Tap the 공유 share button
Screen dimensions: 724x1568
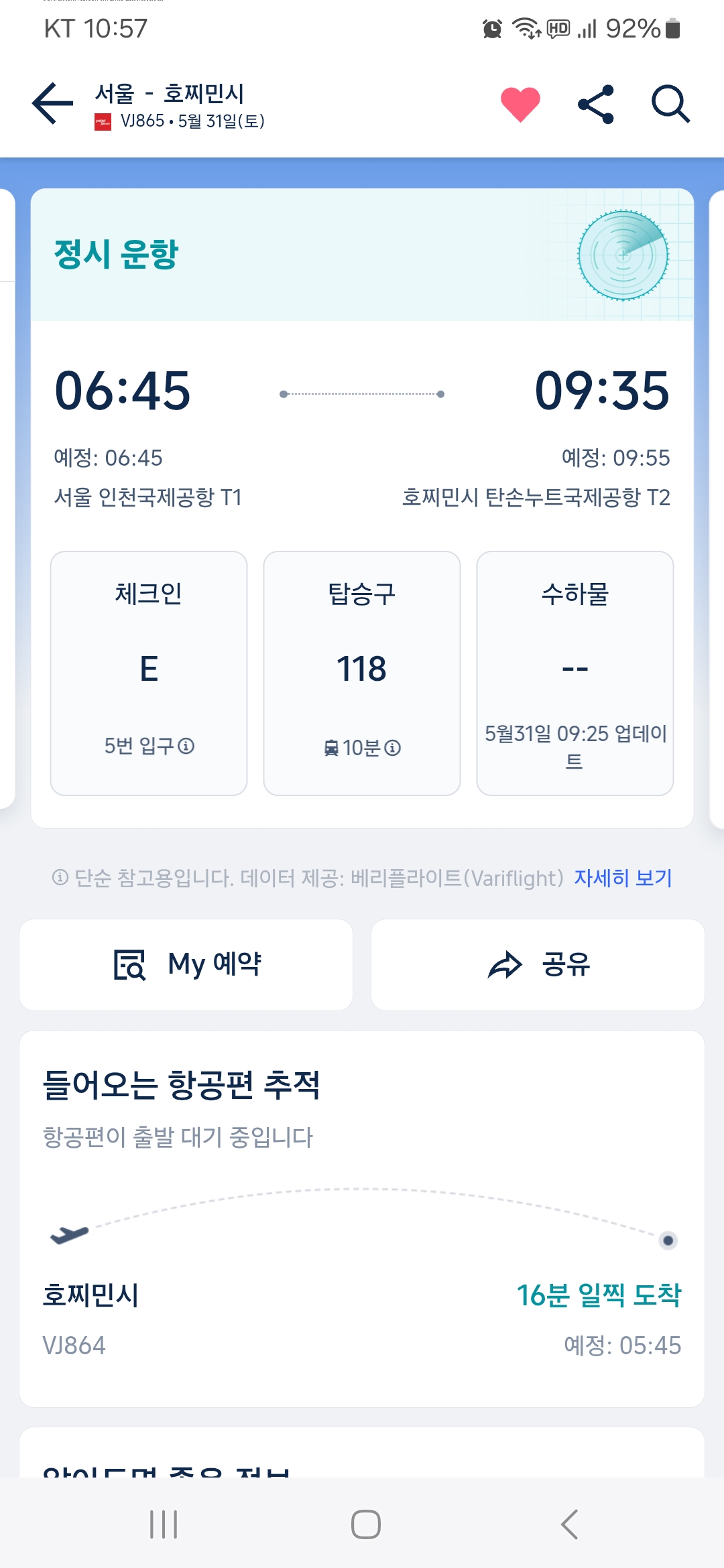(x=538, y=965)
